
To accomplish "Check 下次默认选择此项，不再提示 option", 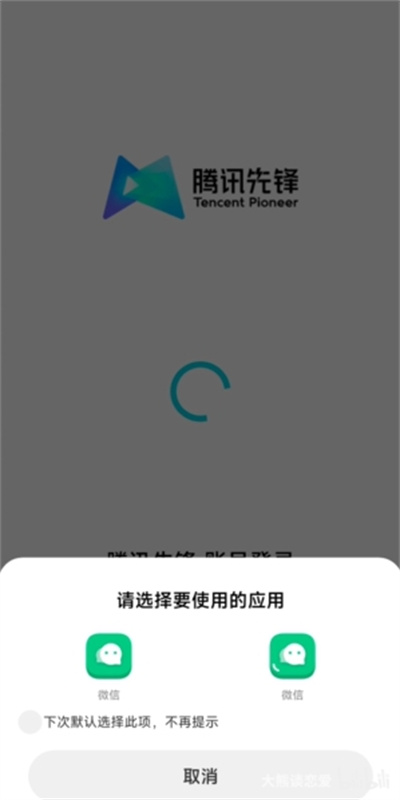I will (x=30, y=722).
